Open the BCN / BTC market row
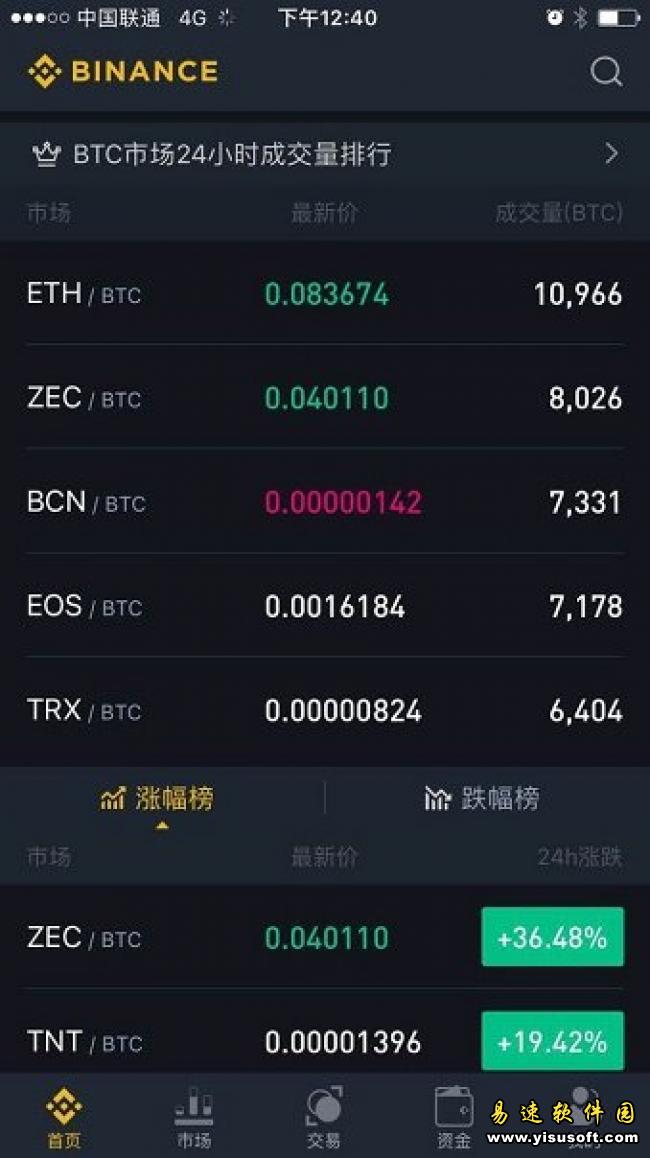Viewport: 650px width, 1158px height. [x=325, y=501]
